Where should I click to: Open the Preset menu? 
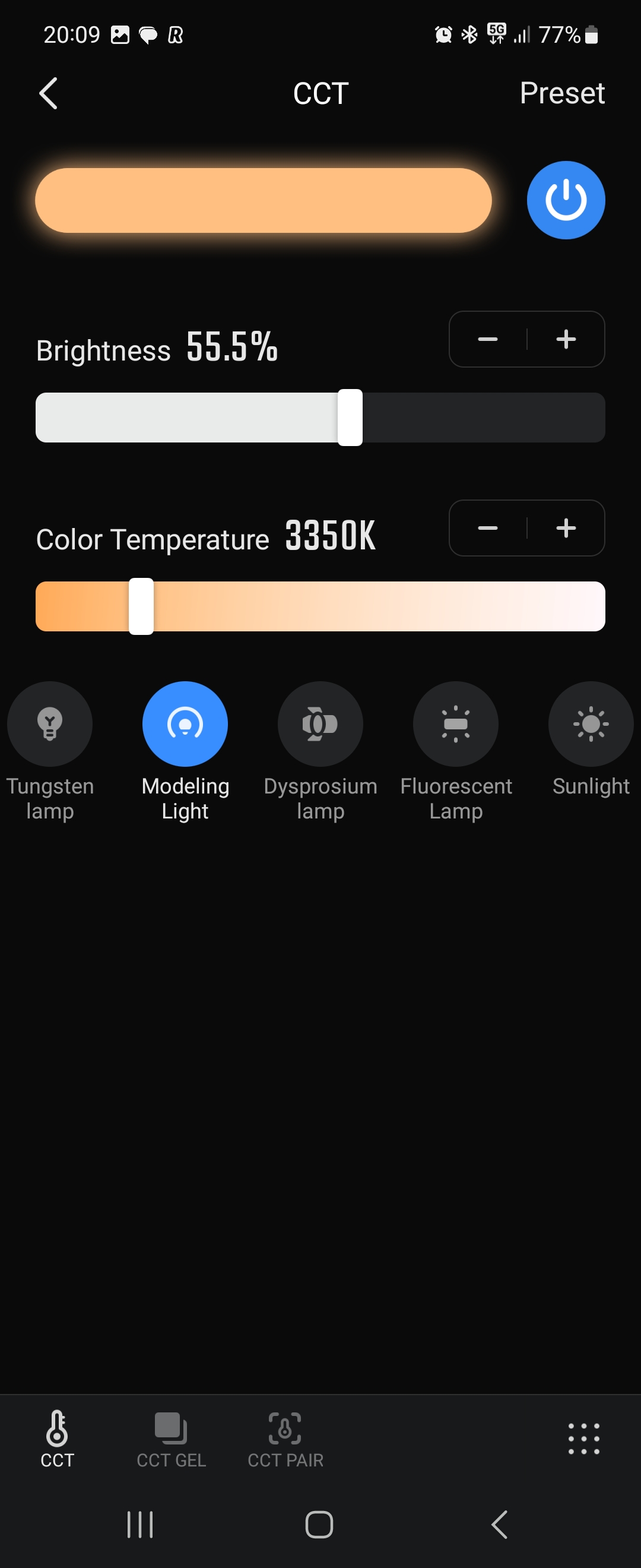pyautogui.click(x=561, y=93)
